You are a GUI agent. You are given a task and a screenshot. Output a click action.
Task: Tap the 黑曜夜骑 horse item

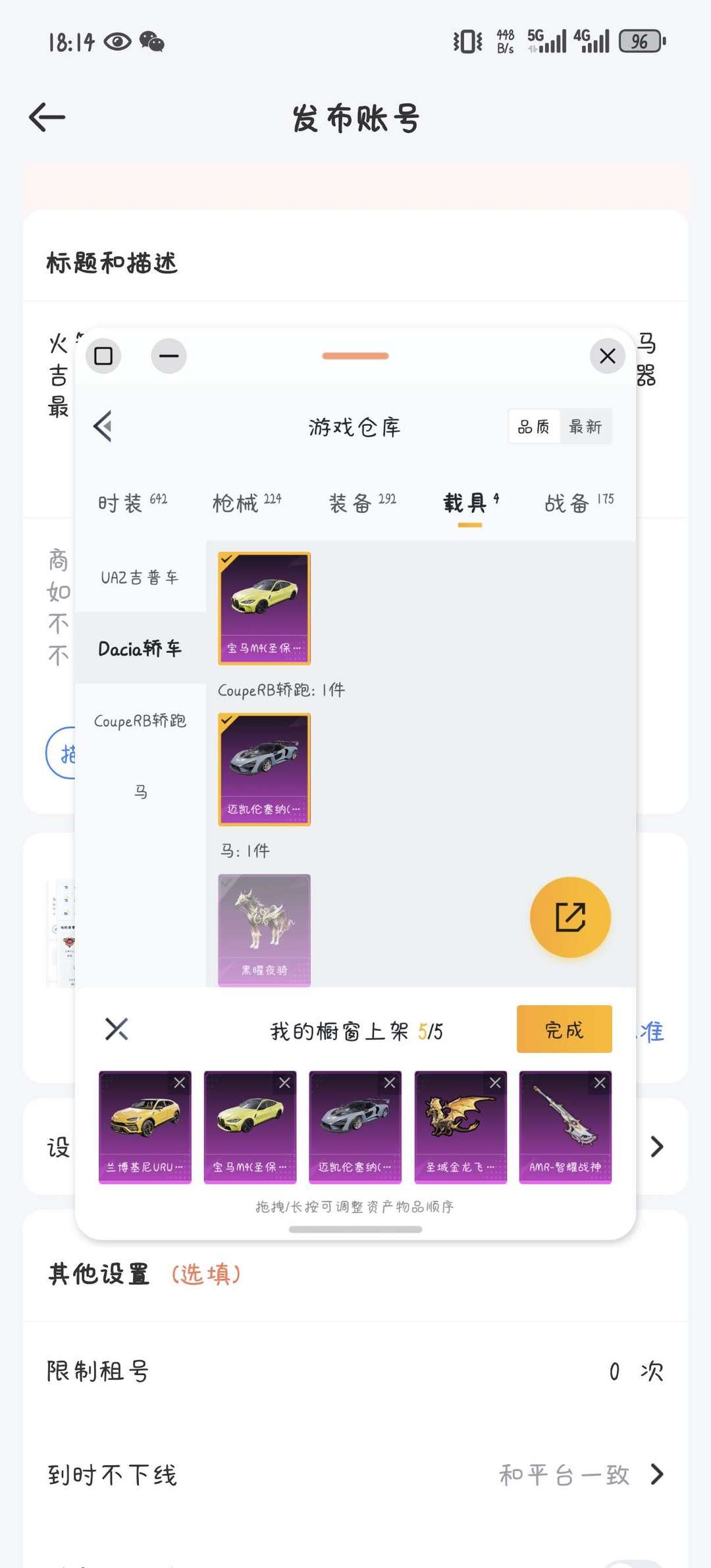coord(264,929)
